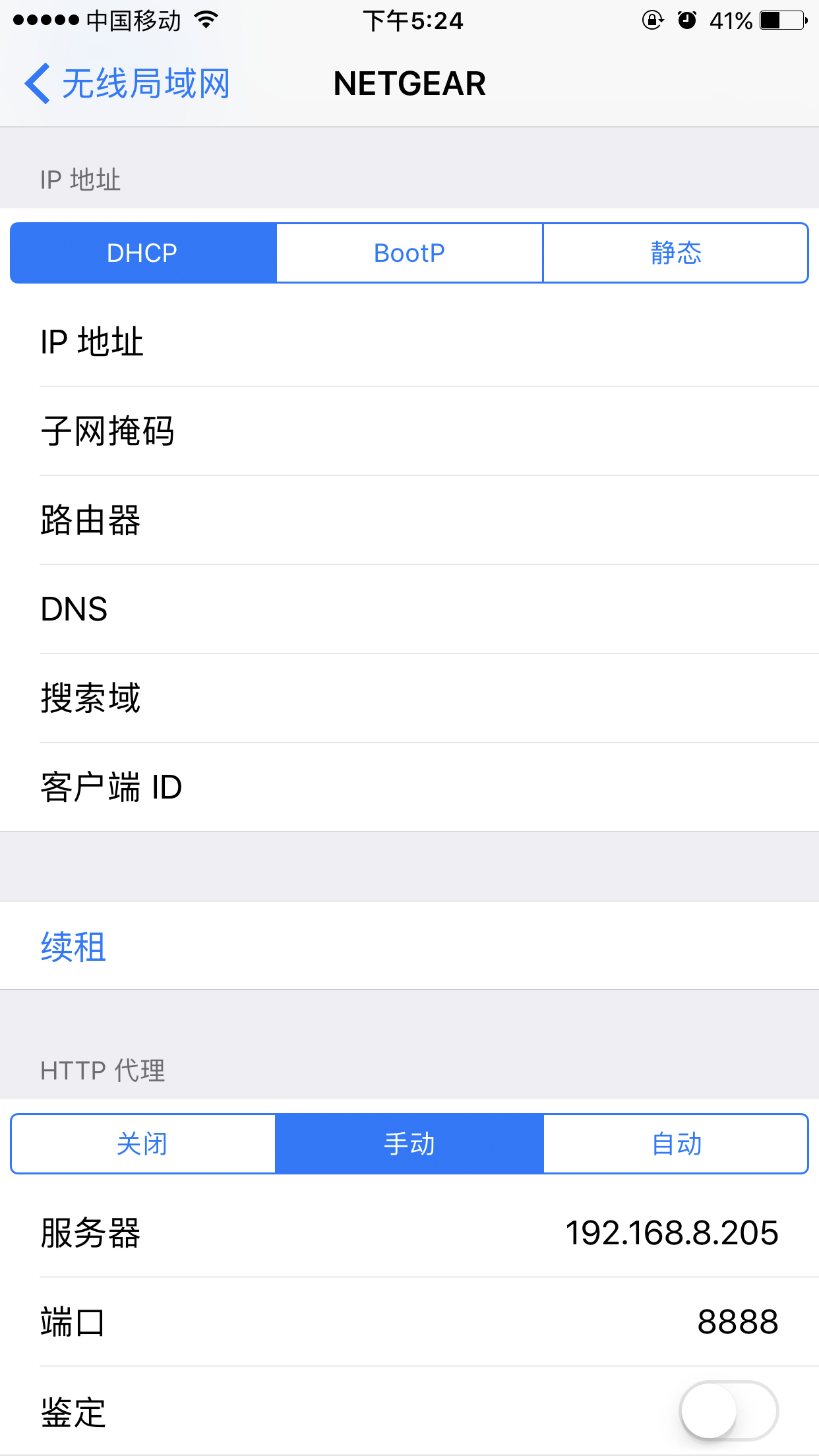Turn off HTTP proxy with 关闭
819x1456 pixels.
[143, 1144]
